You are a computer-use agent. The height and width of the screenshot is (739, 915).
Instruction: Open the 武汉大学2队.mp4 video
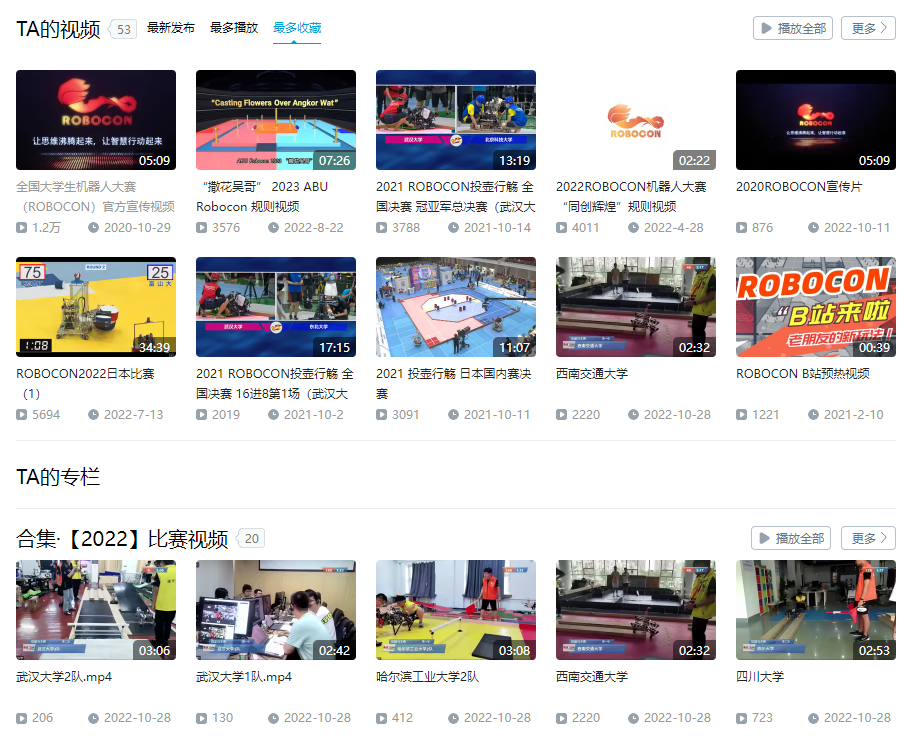96,610
